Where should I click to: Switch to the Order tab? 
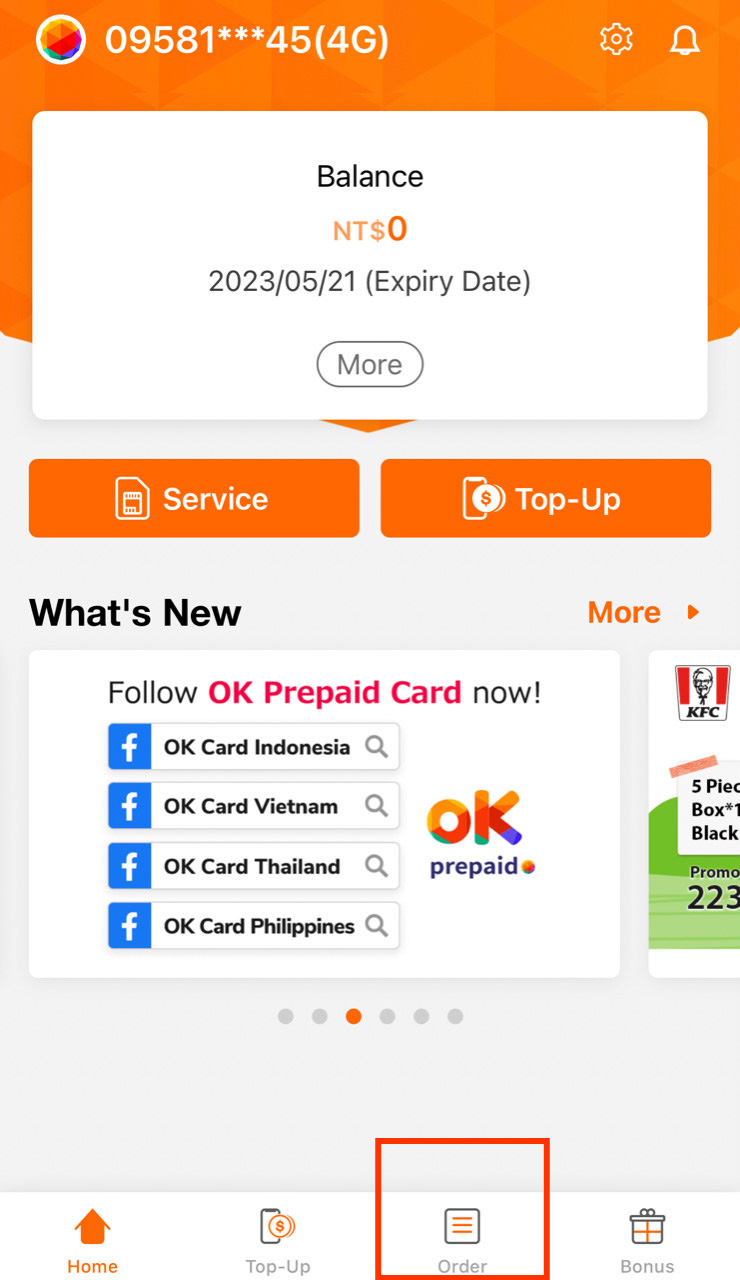click(462, 1240)
